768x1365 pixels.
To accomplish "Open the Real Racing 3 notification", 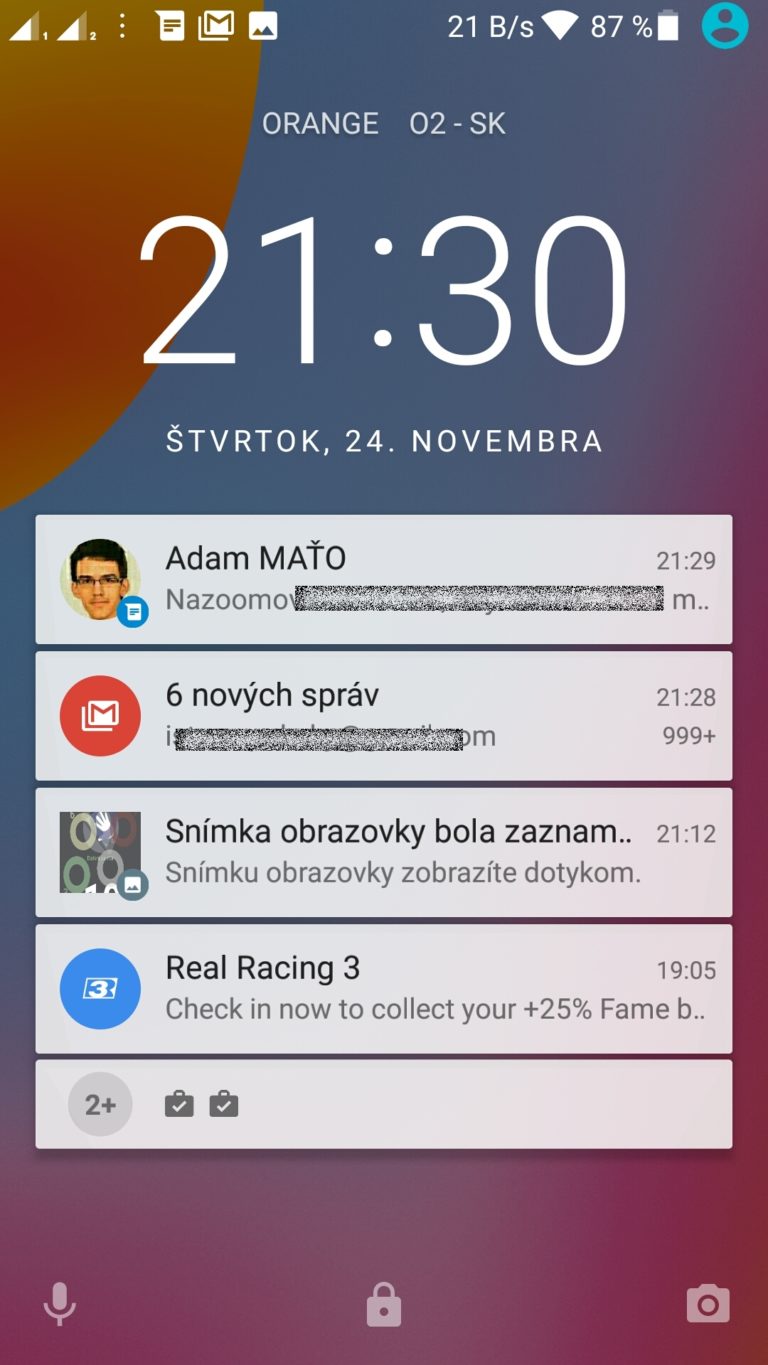I will 384,988.
